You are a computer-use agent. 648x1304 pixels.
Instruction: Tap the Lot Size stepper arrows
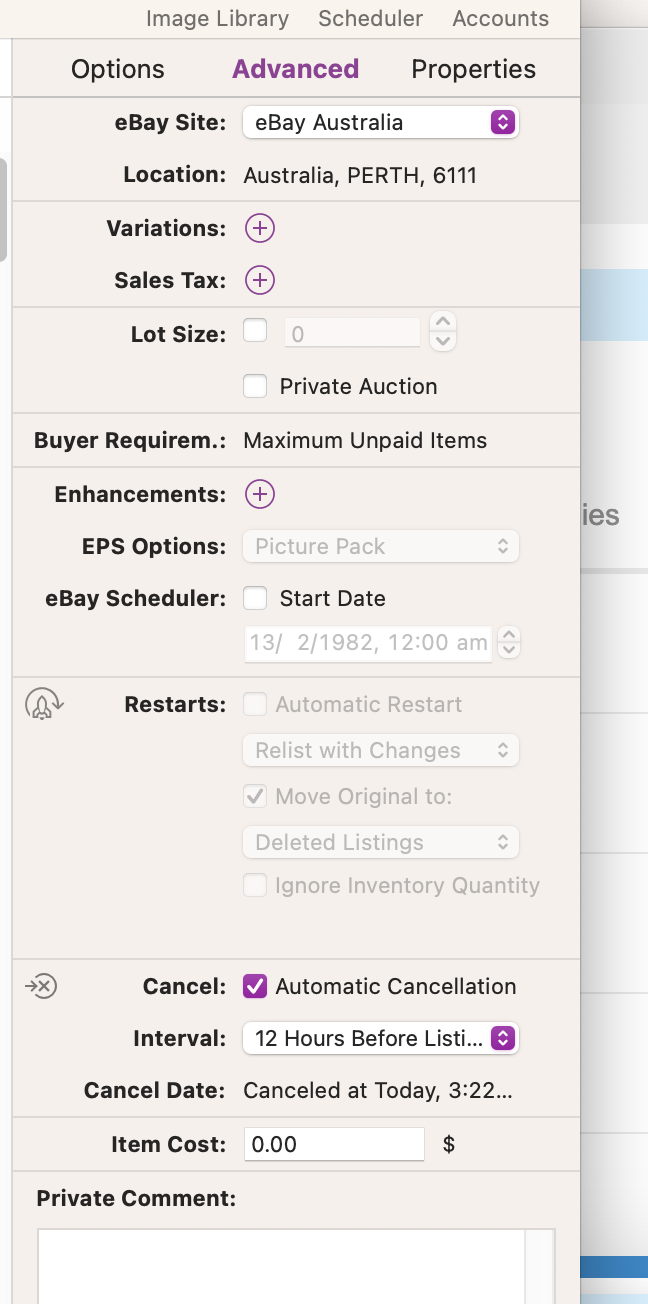(x=443, y=332)
